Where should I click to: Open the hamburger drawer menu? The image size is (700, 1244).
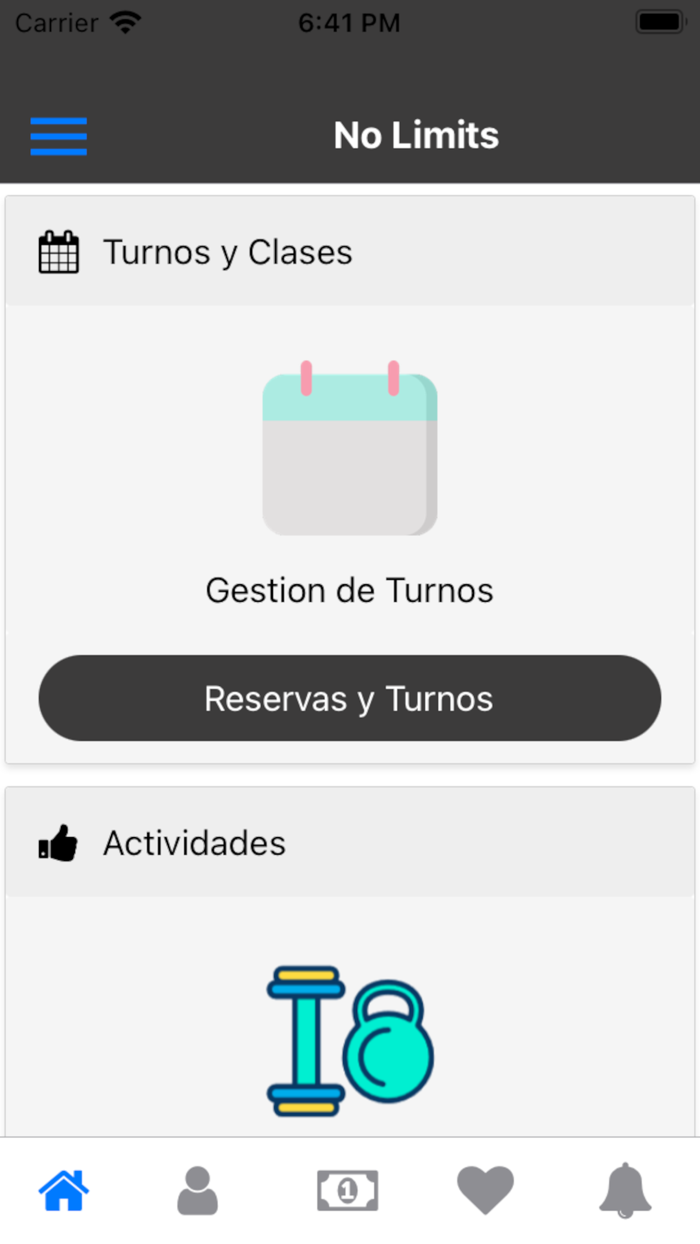coord(58,136)
